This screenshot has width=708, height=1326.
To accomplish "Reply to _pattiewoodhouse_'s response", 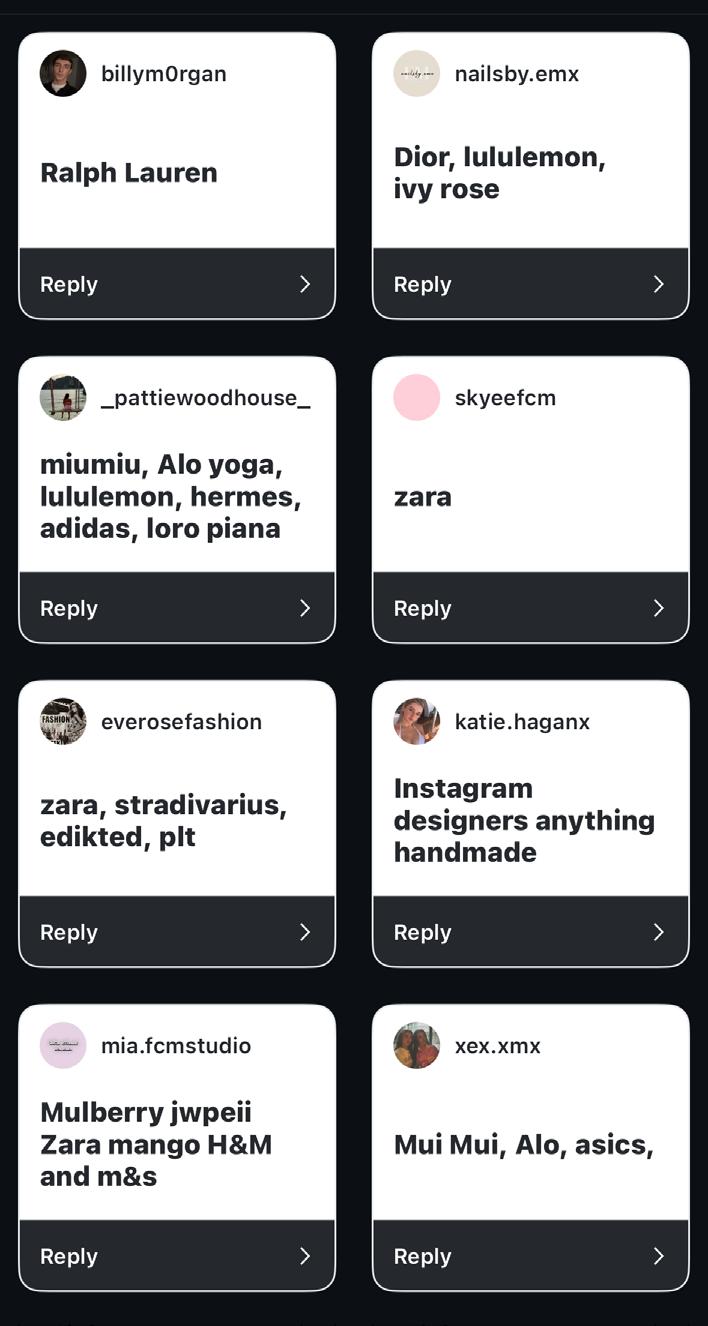I will tap(177, 608).
